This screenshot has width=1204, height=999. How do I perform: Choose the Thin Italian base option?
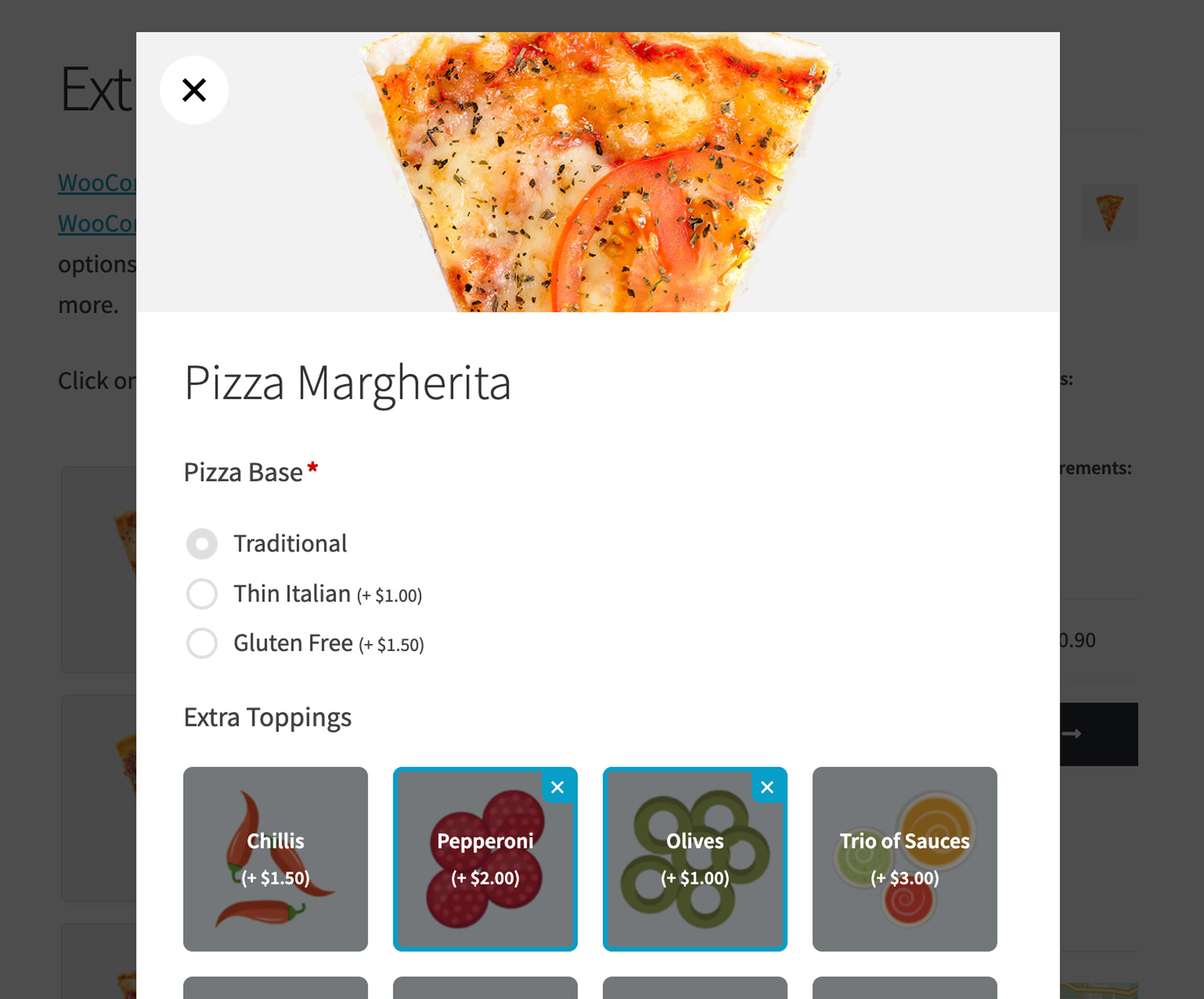(x=202, y=594)
